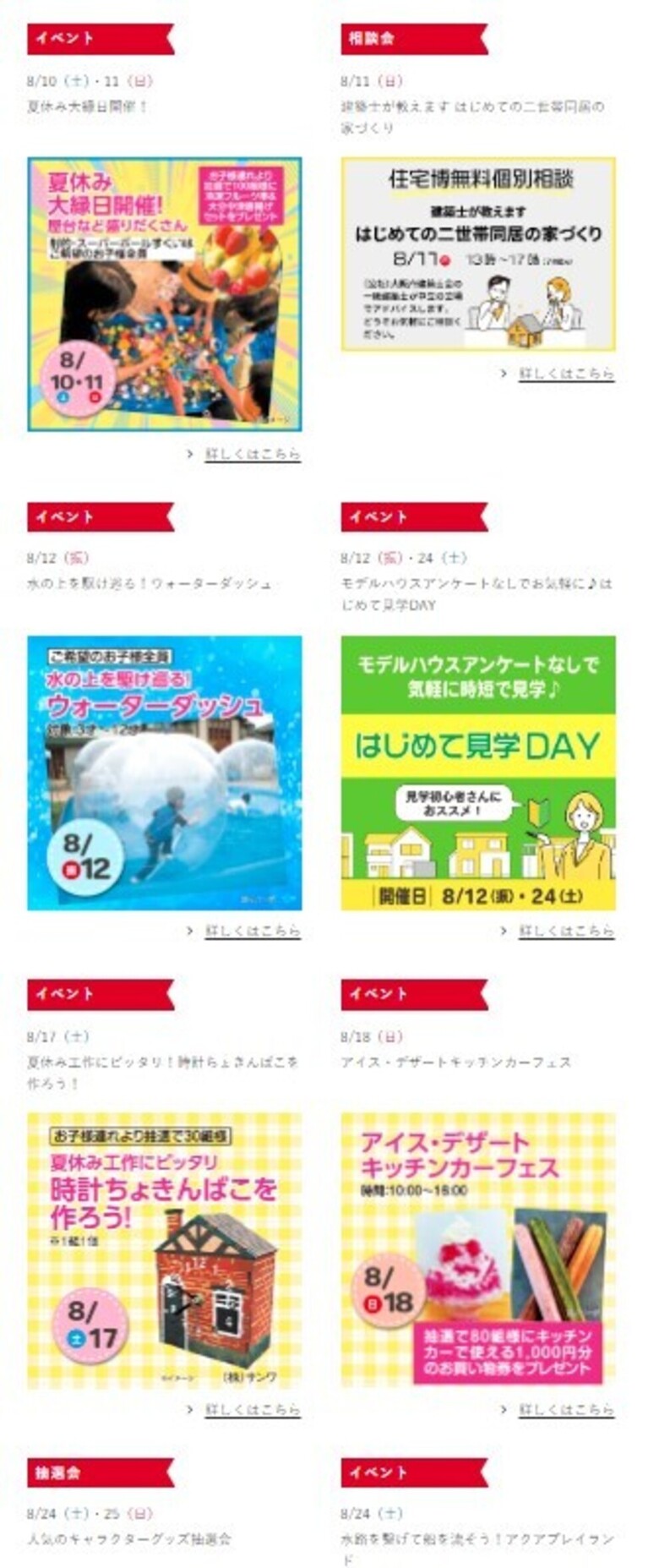
Task: Follow 詳しくはこちら under 二世帯同居の家づくり
Action: point(565,373)
